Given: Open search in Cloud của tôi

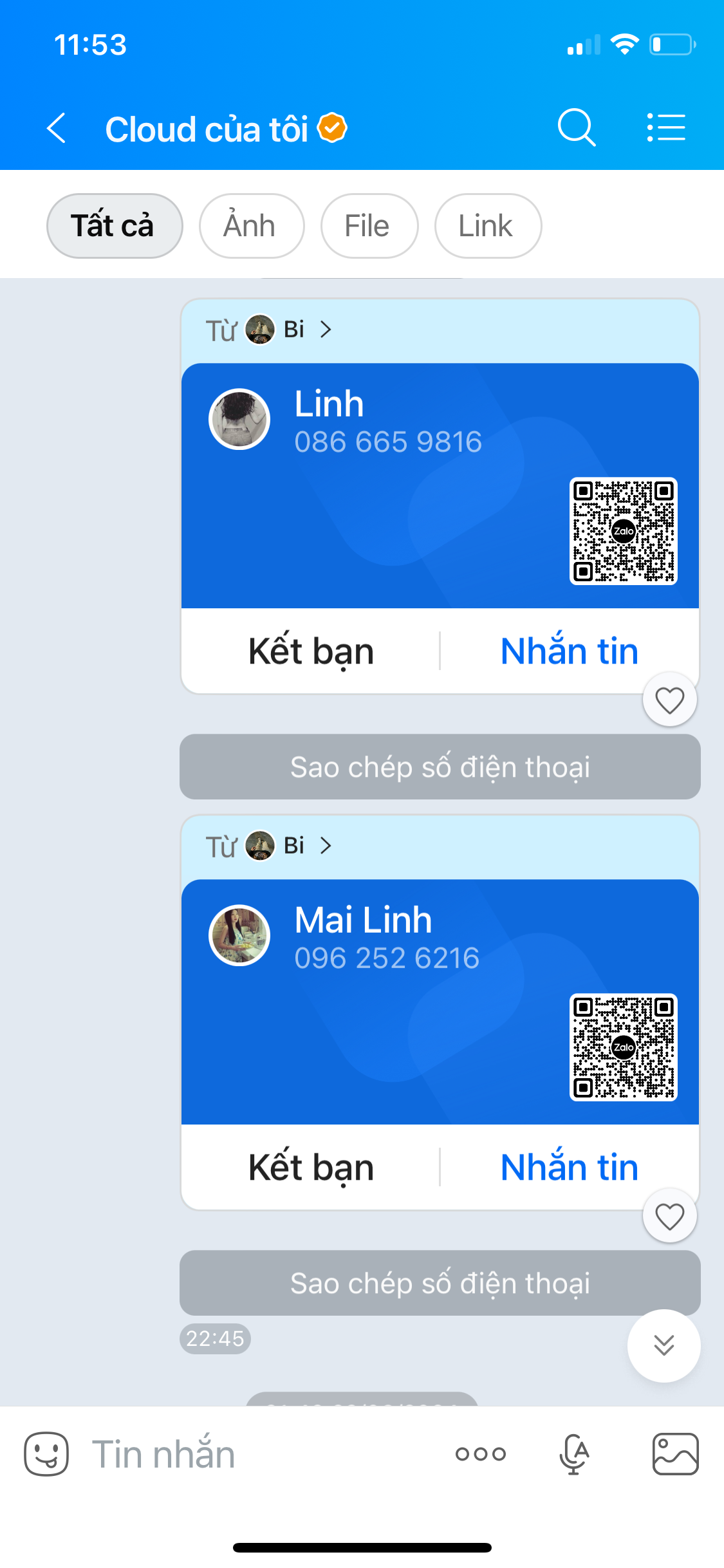Looking at the screenshot, I should (x=576, y=128).
